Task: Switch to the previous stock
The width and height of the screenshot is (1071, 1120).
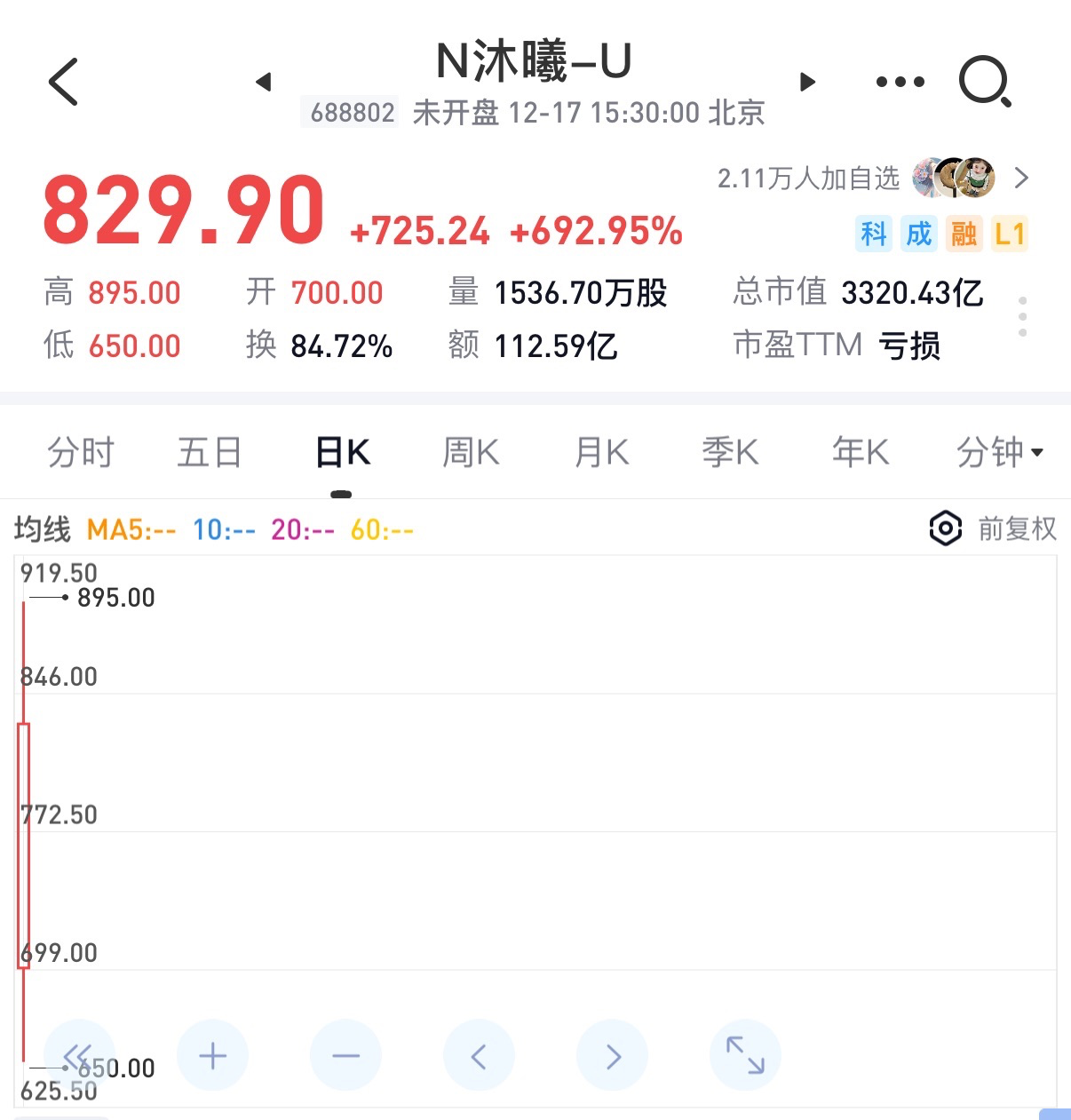Action: click(263, 83)
